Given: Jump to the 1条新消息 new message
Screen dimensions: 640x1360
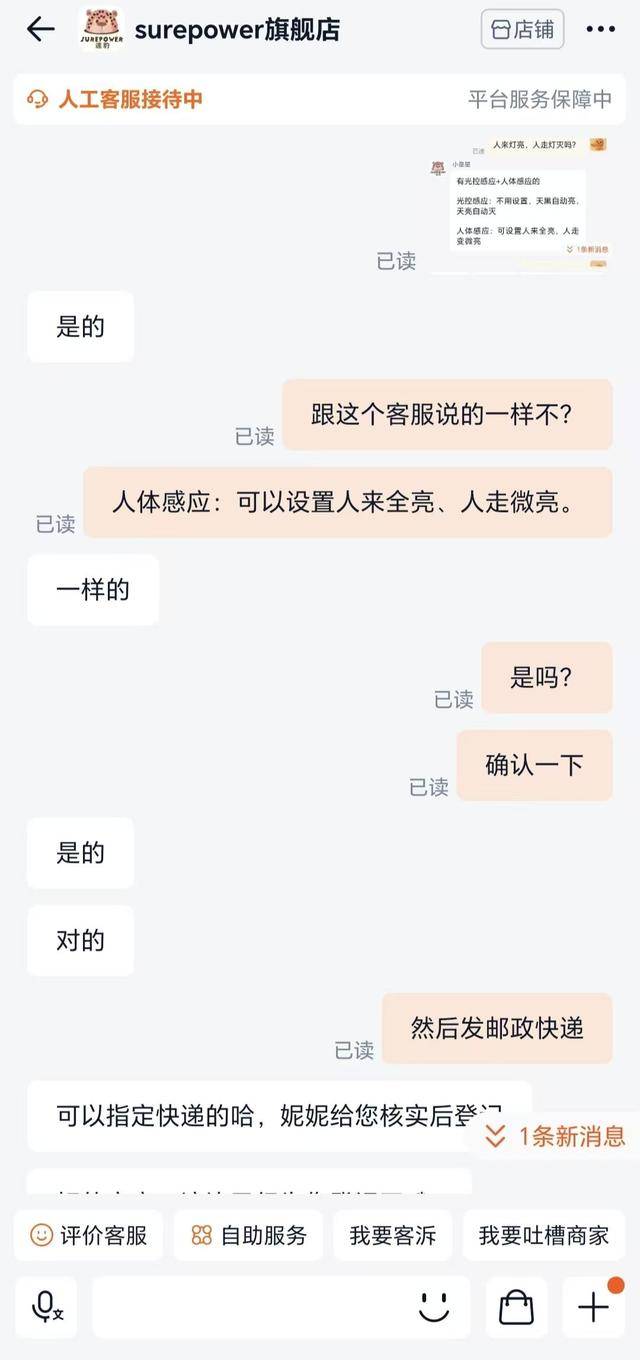Looking at the screenshot, I should click(556, 1136).
